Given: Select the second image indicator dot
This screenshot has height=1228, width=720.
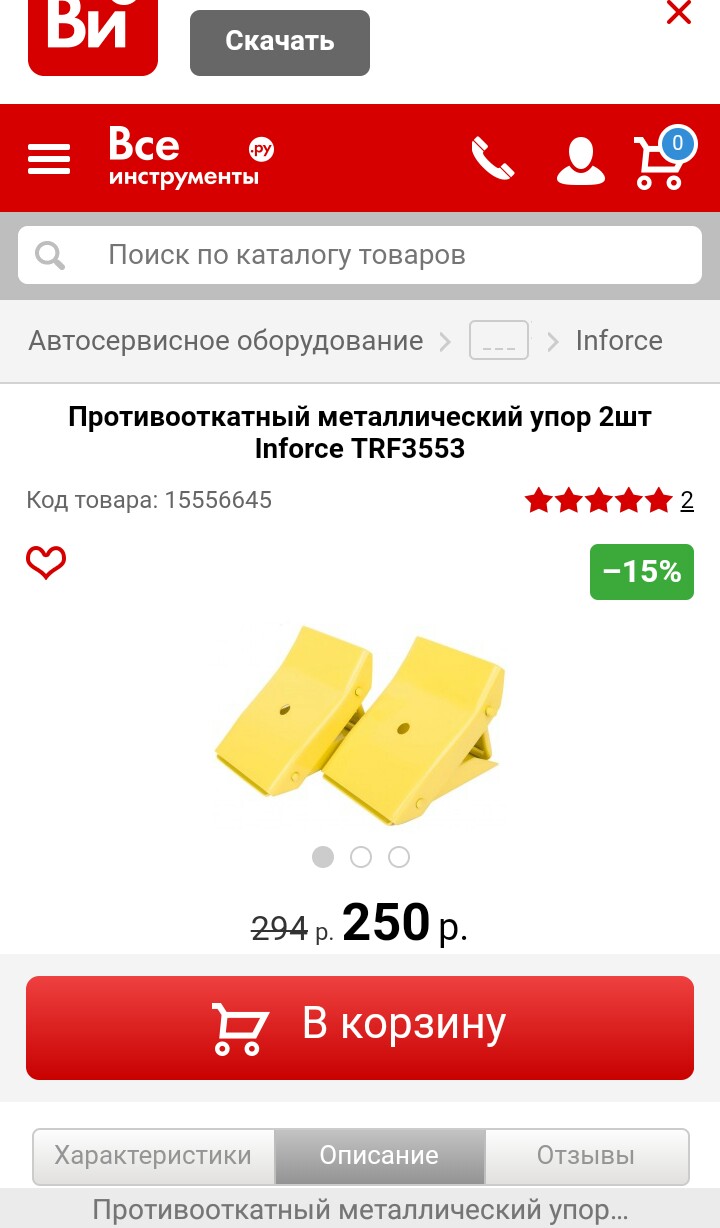Looking at the screenshot, I should (361, 857).
